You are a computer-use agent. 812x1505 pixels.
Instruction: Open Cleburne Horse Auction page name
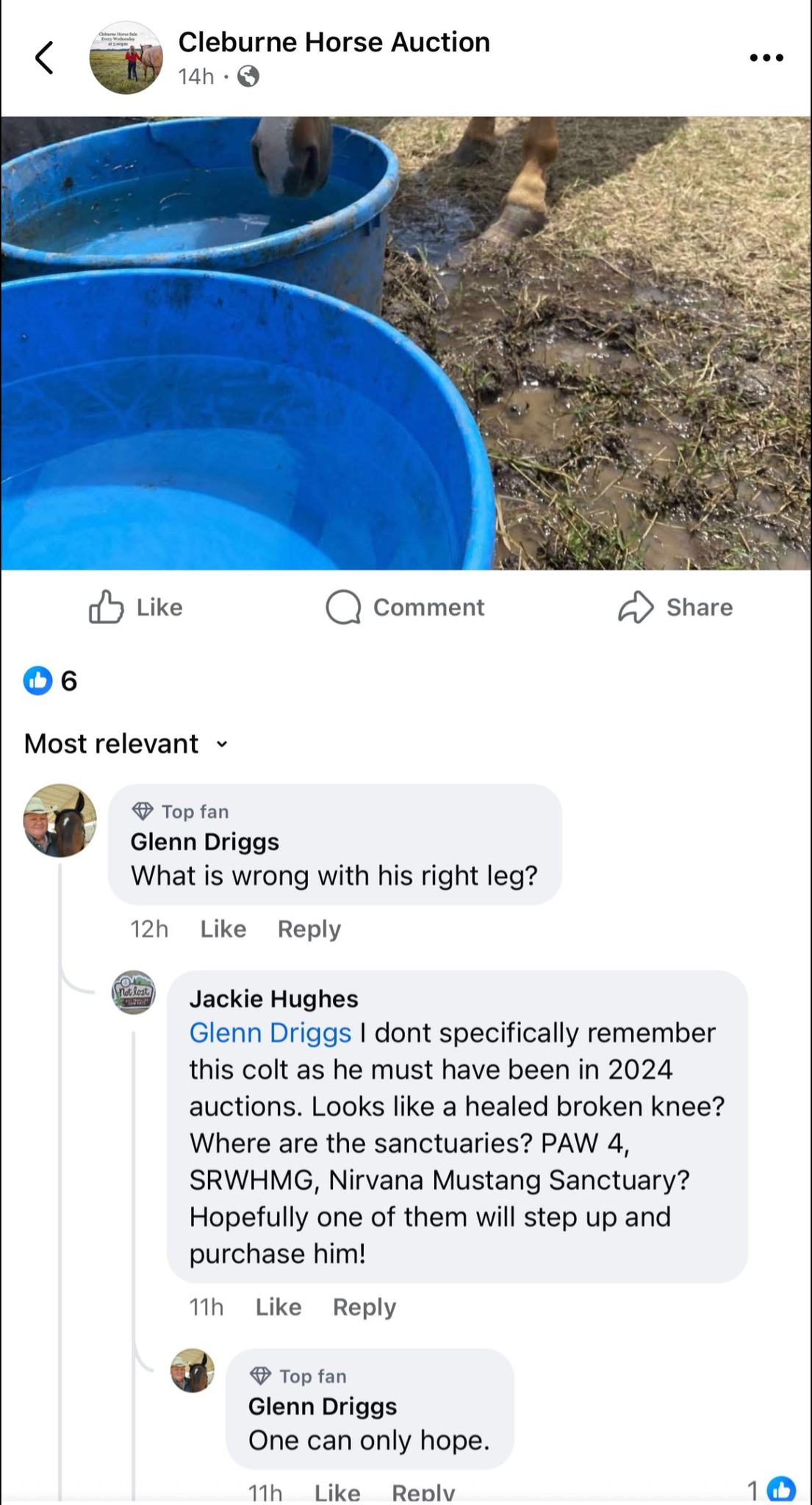click(334, 42)
